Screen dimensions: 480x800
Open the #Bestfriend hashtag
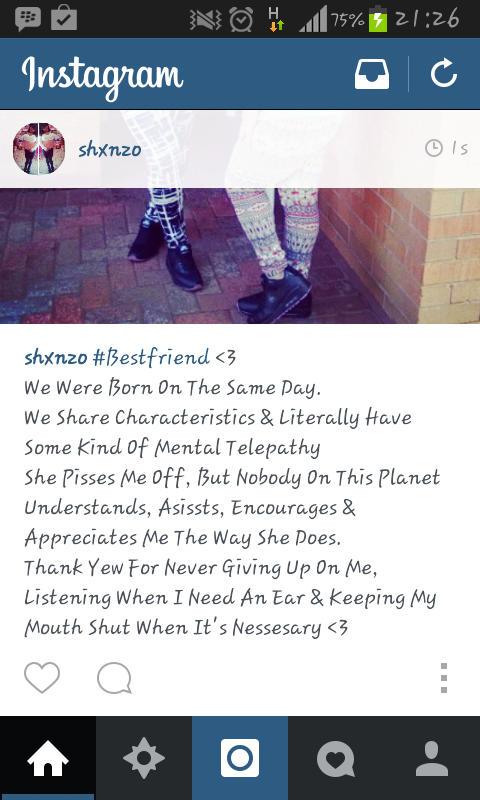click(x=151, y=358)
